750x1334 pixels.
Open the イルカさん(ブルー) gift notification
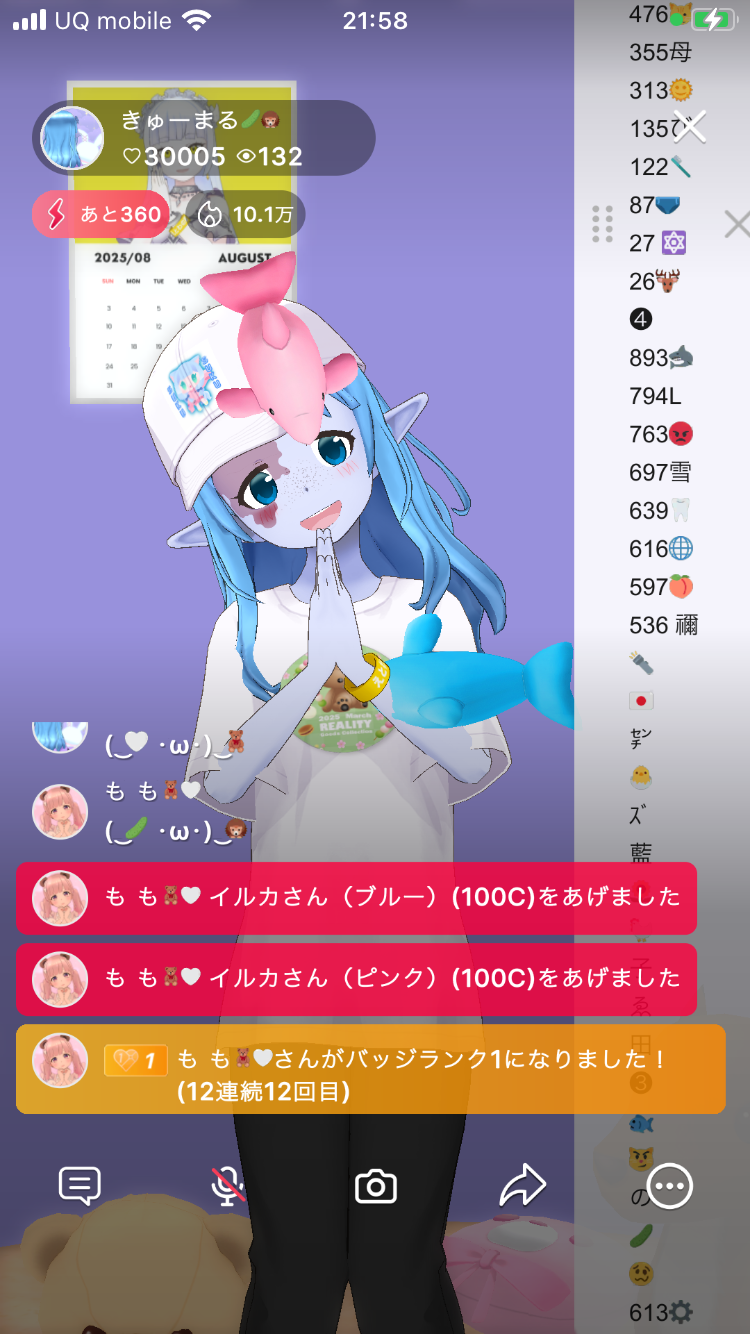(x=356, y=897)
